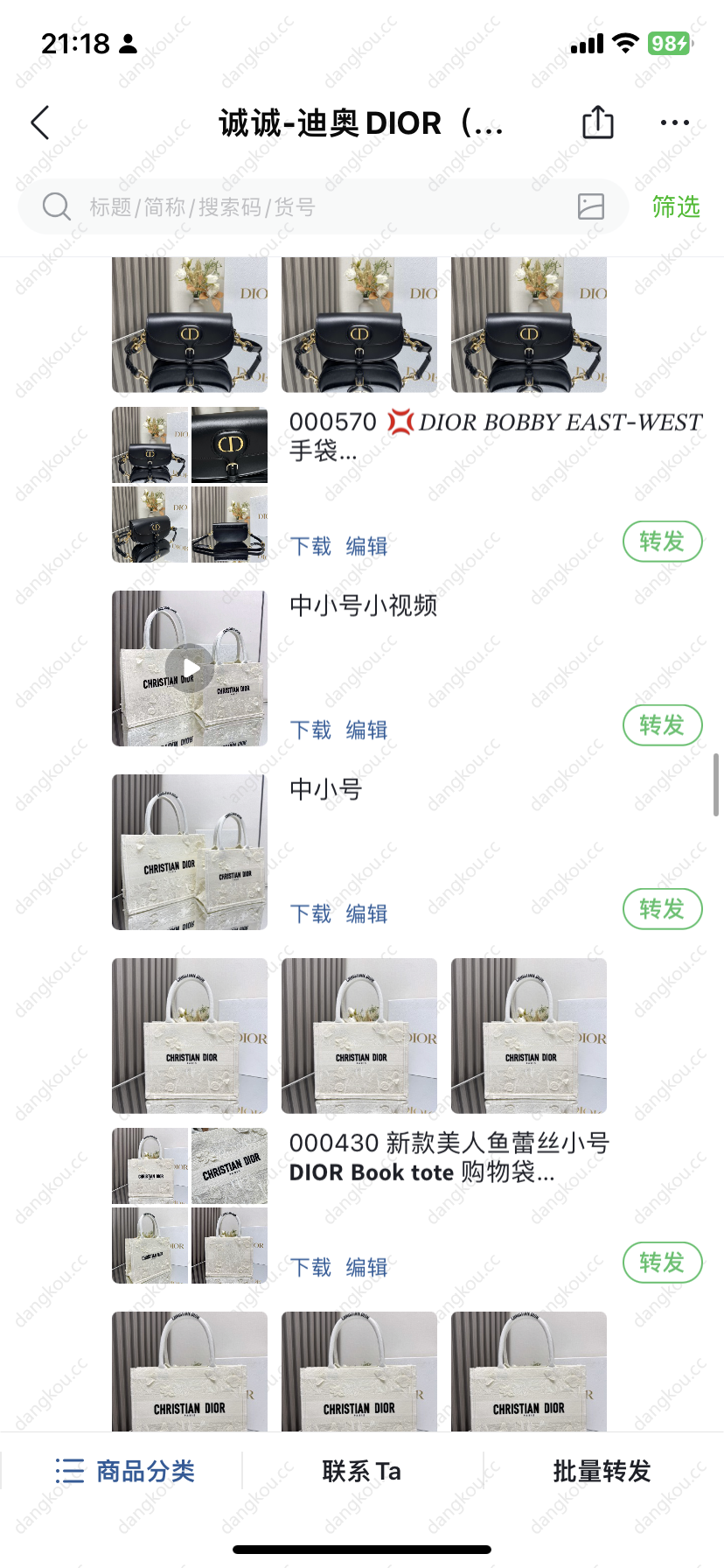Download the 中小号小视频 post
This screenshot has height=1568, width=724.
pyautogui.click(x=310, y=731)
